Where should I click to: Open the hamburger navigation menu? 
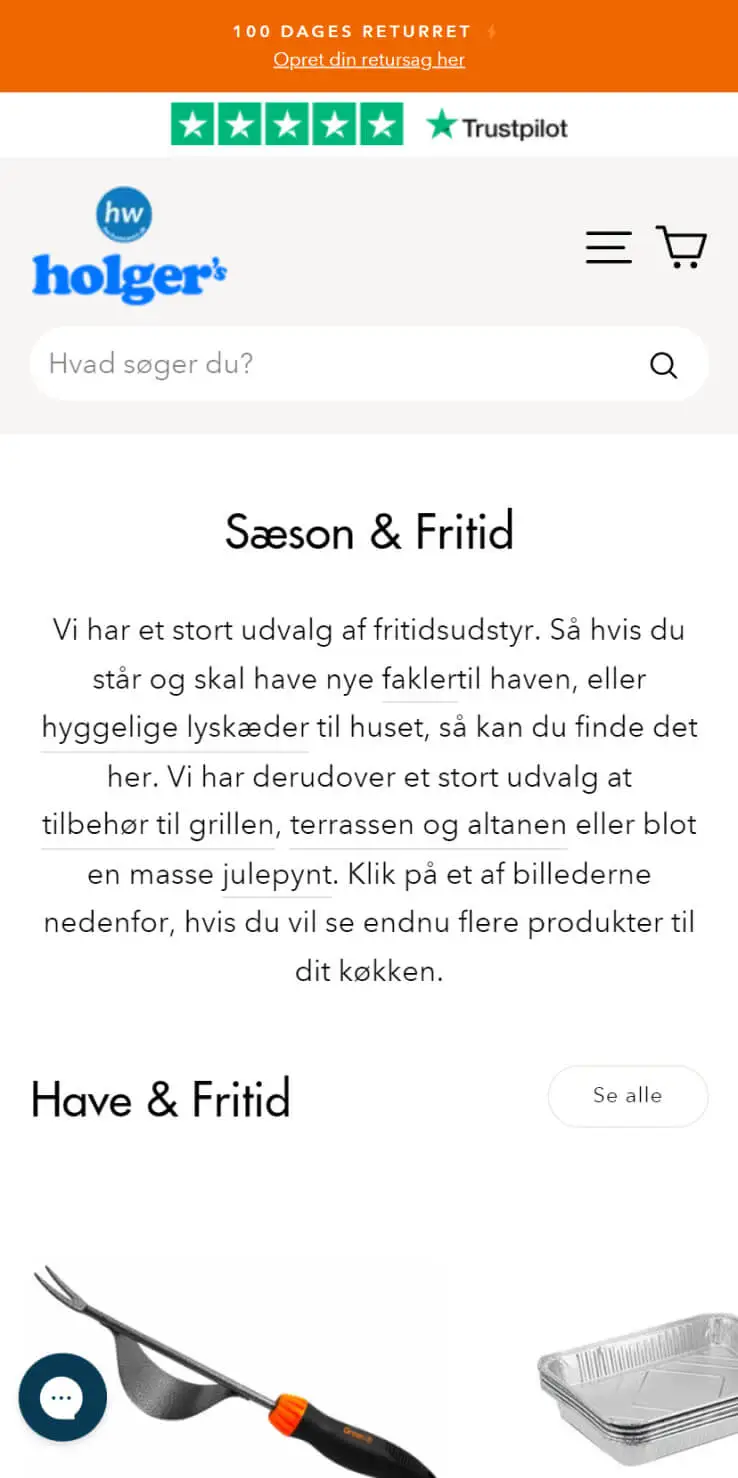click(x=608, y=247)
